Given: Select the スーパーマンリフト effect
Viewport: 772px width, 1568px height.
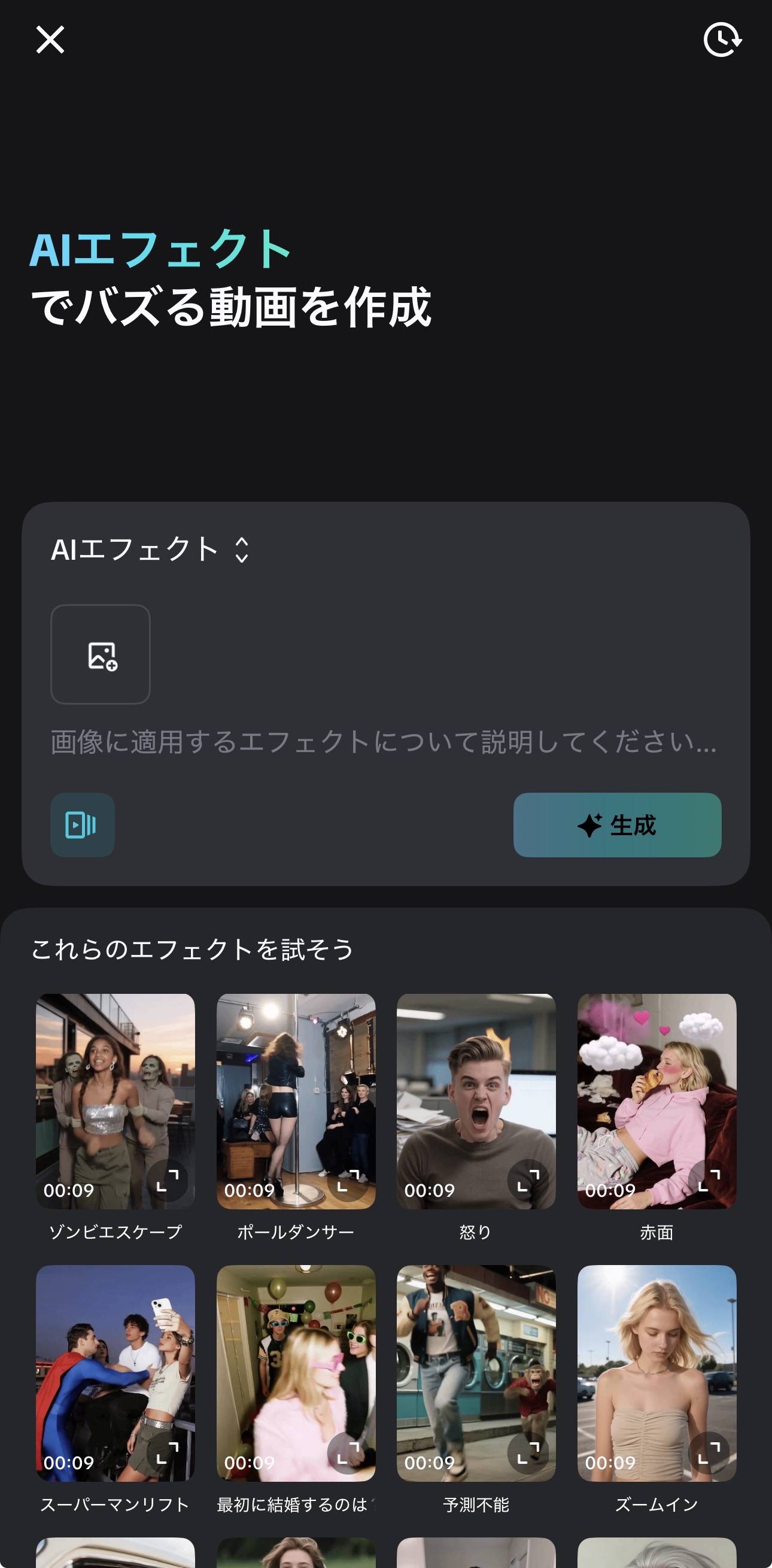Looking at the screenshot, I should [115, 1363].
